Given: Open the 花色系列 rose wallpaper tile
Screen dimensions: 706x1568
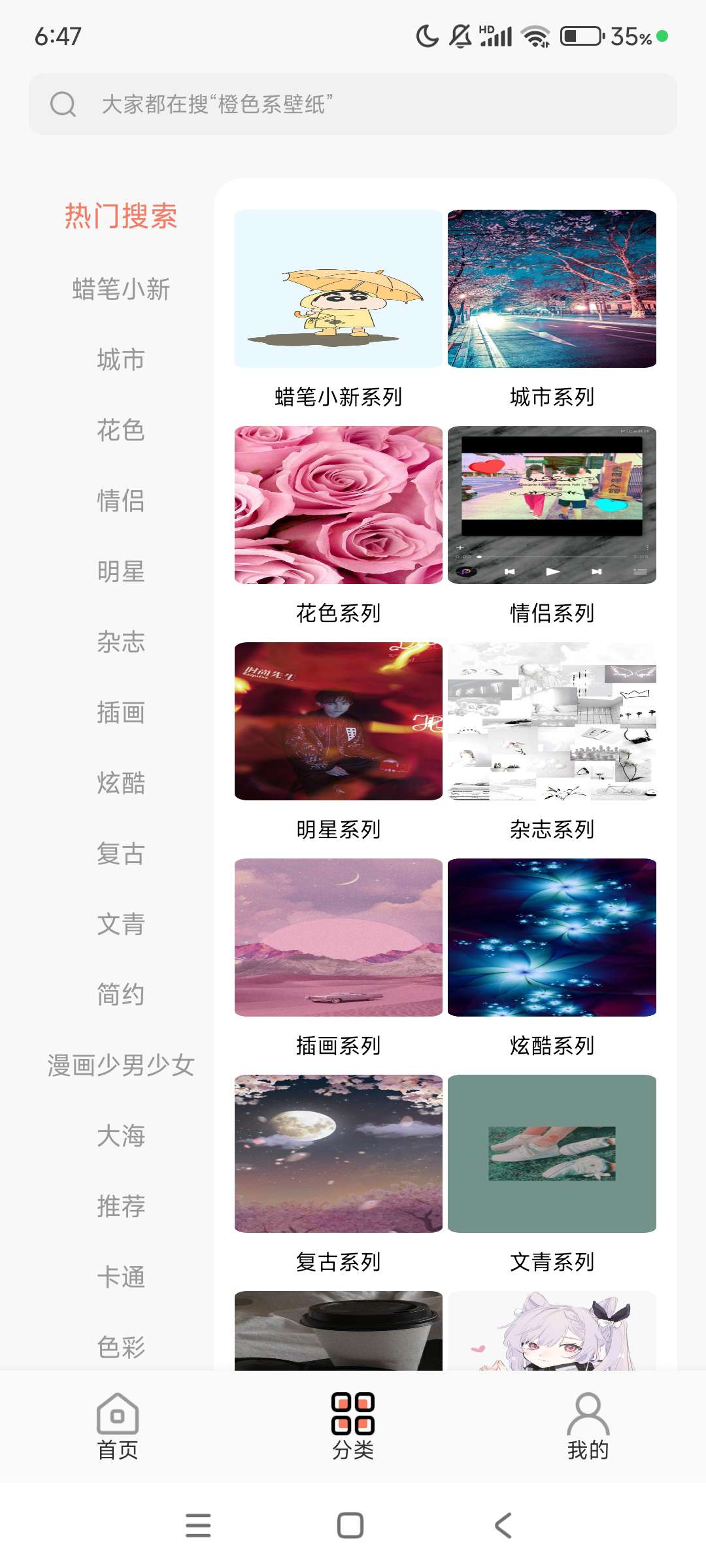Looking at the screenshot, I should coord(339,505).
